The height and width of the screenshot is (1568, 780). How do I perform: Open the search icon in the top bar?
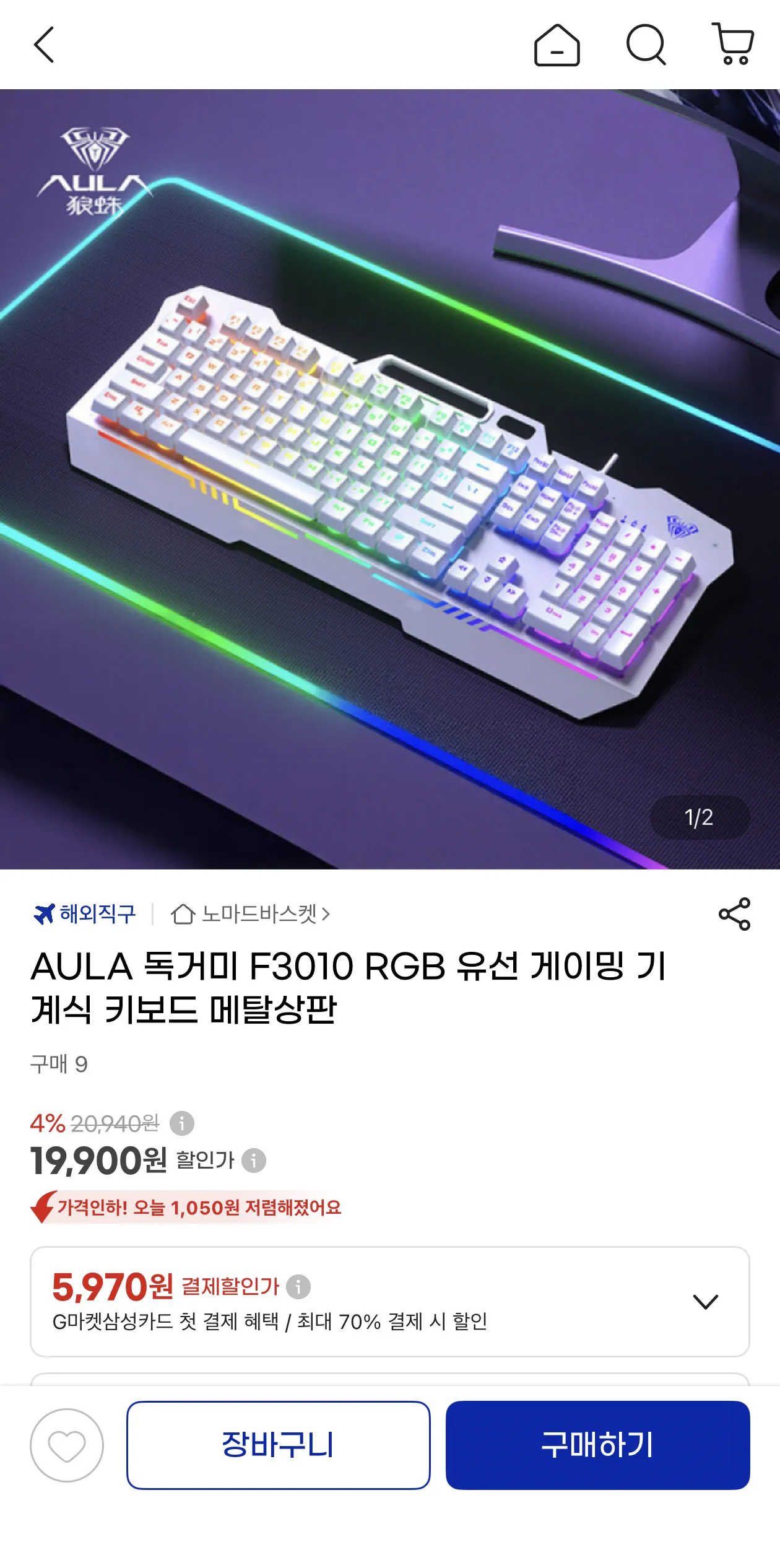tap(646, 45)
